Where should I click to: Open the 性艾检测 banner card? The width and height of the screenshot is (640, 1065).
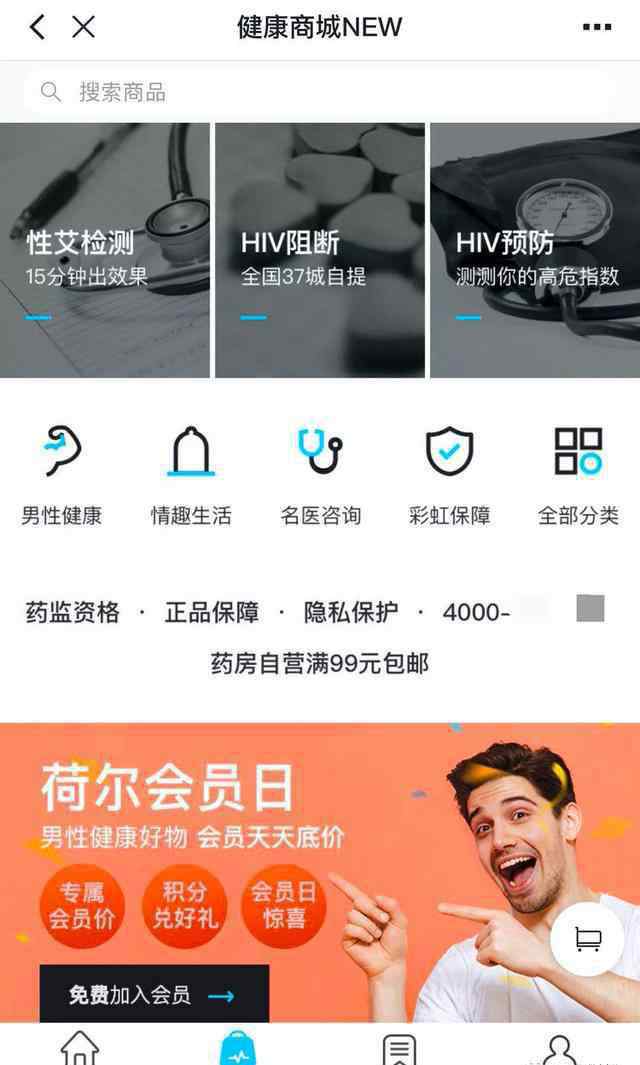[104, 251]
